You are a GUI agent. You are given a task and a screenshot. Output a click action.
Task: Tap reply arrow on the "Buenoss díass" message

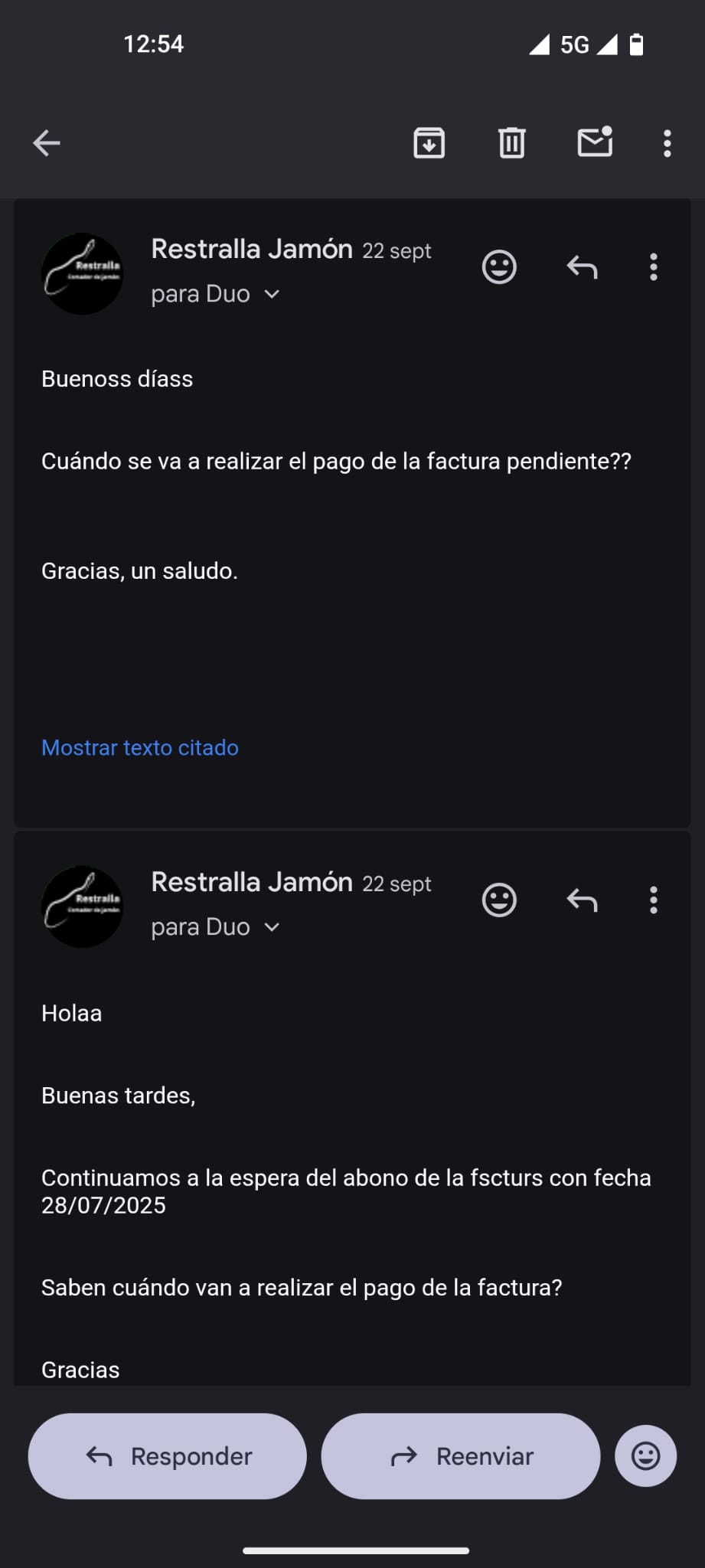click(x=582, y=267)
